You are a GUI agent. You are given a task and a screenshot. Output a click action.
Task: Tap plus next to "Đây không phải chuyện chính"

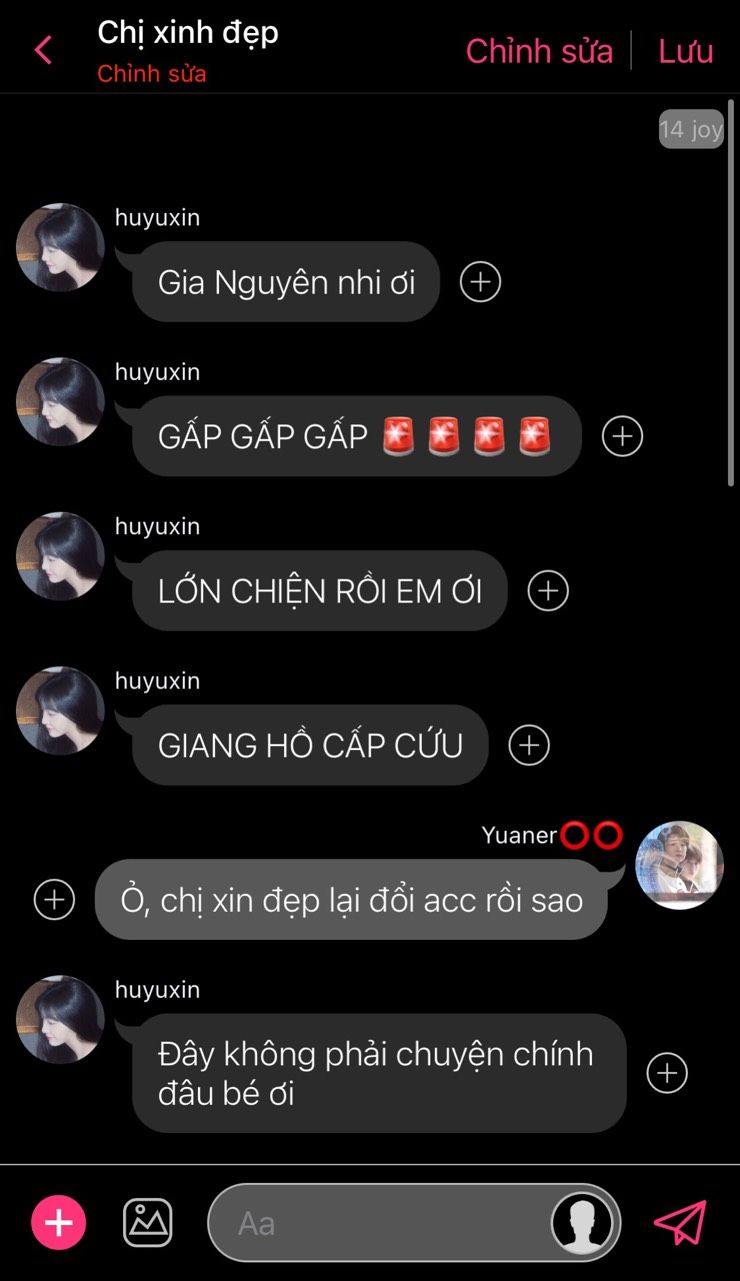pos(667,1073)
